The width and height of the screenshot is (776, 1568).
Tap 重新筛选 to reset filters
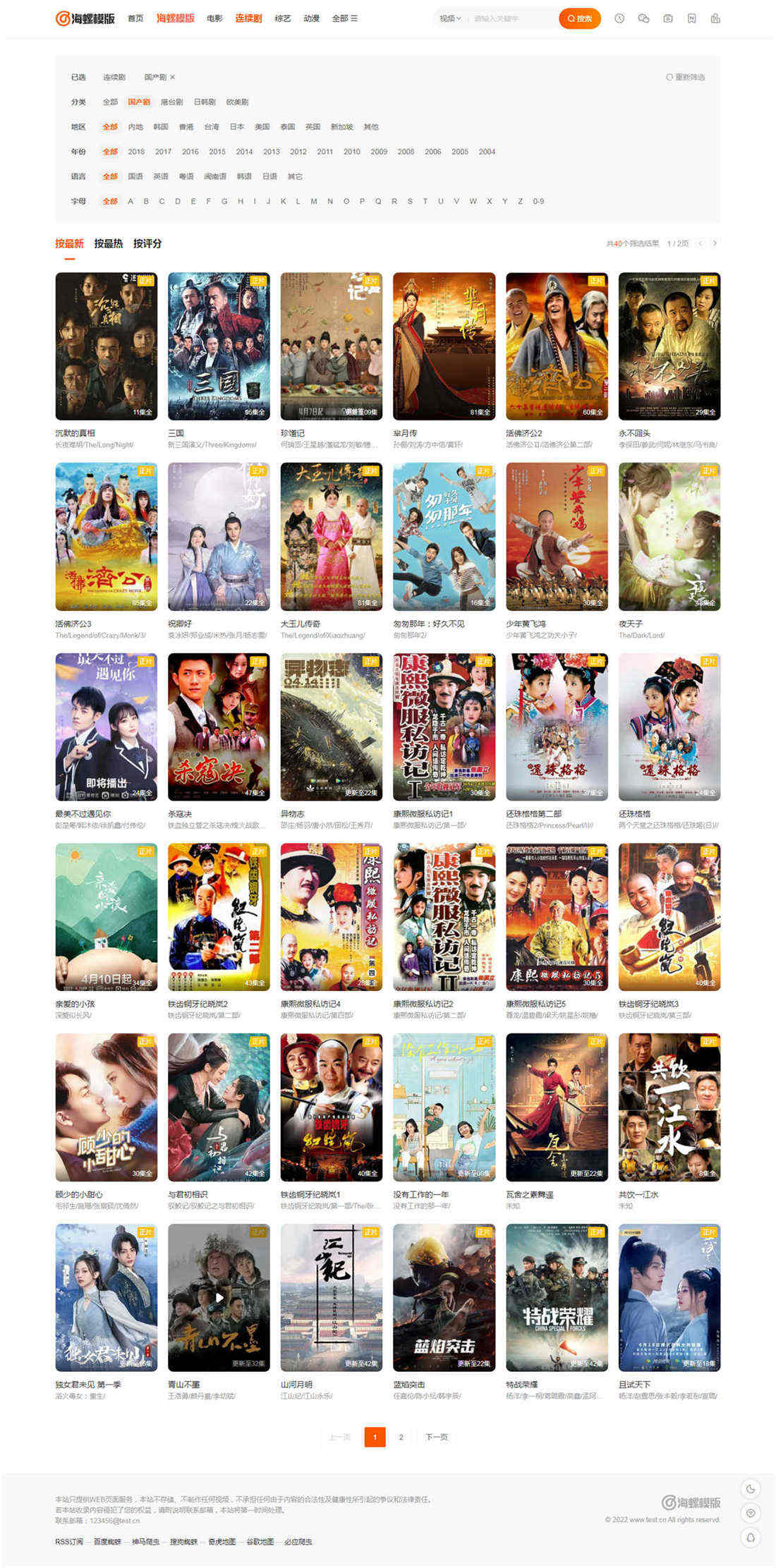[x=686, y=78]
